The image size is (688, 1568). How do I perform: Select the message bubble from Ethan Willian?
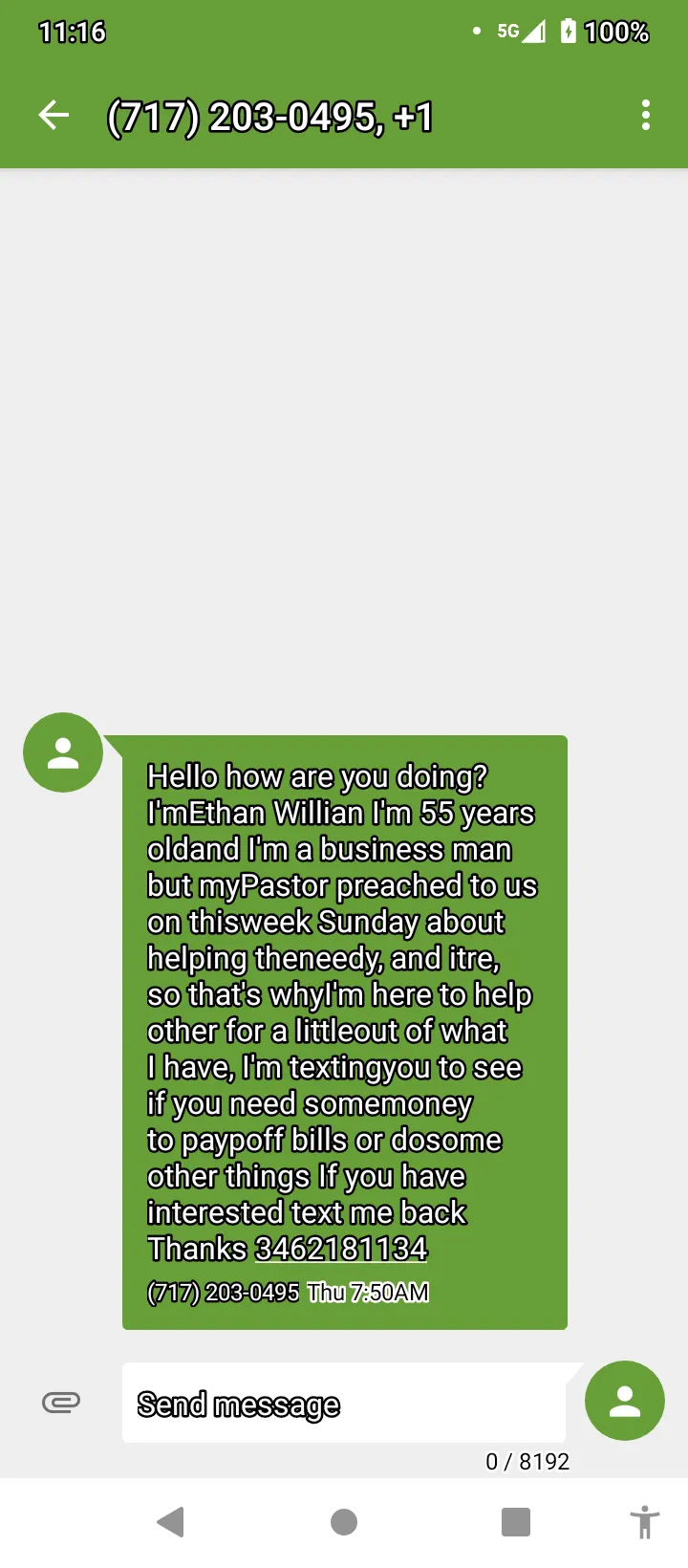pos(345,1033)
